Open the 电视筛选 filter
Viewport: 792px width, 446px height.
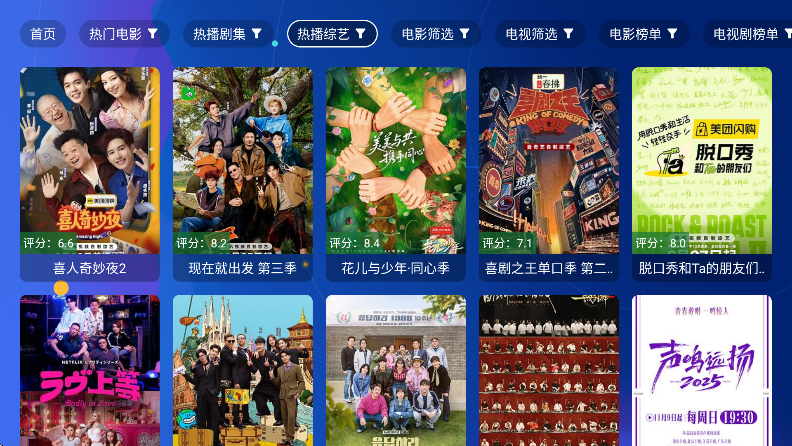(540, 34)
